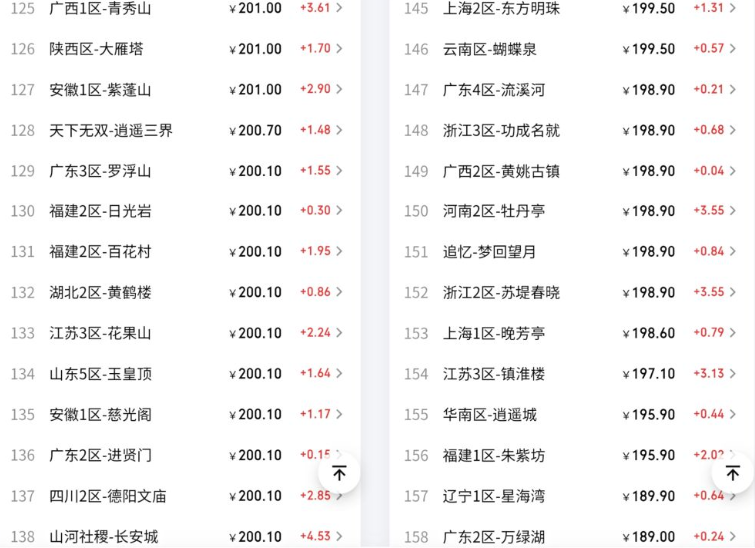View 上海1区-晚芳亭 price details
The image size is (755, 548).
point(570,333)
